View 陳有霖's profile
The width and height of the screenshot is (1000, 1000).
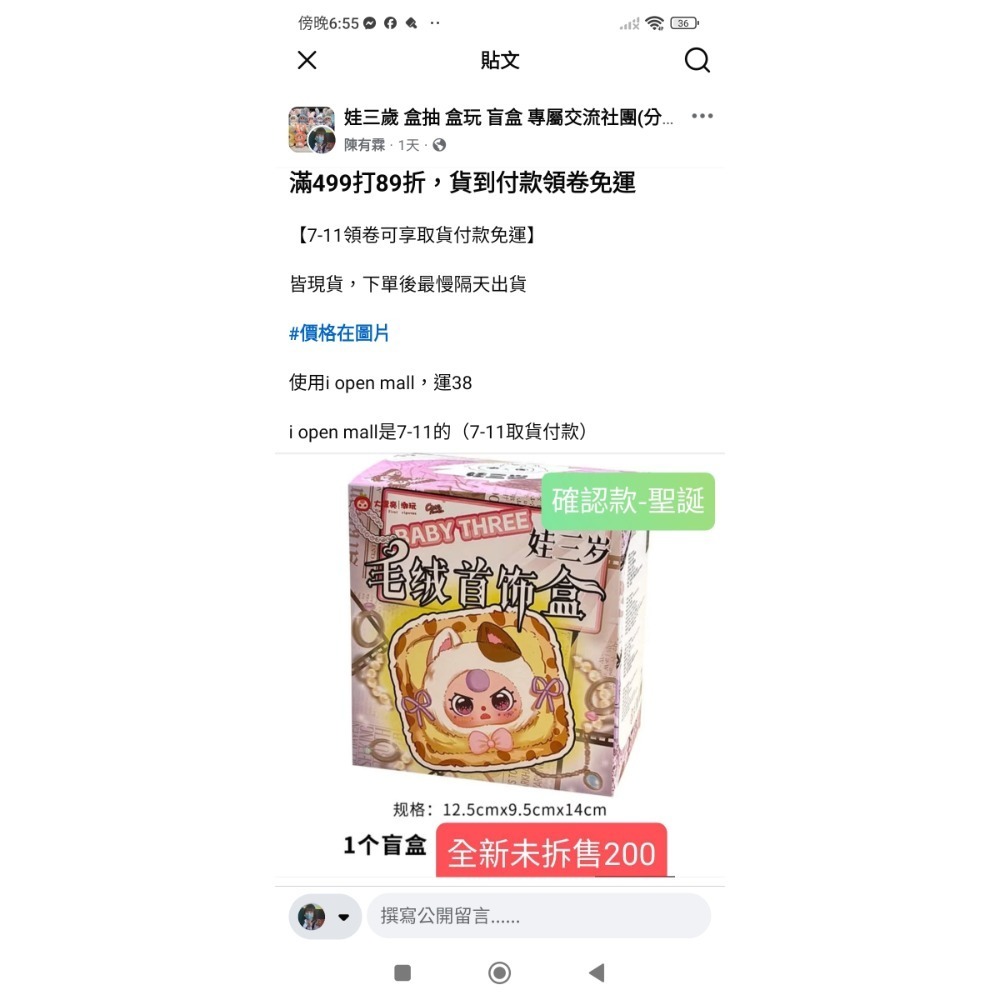pyautogui.click(x=365, y=145)
